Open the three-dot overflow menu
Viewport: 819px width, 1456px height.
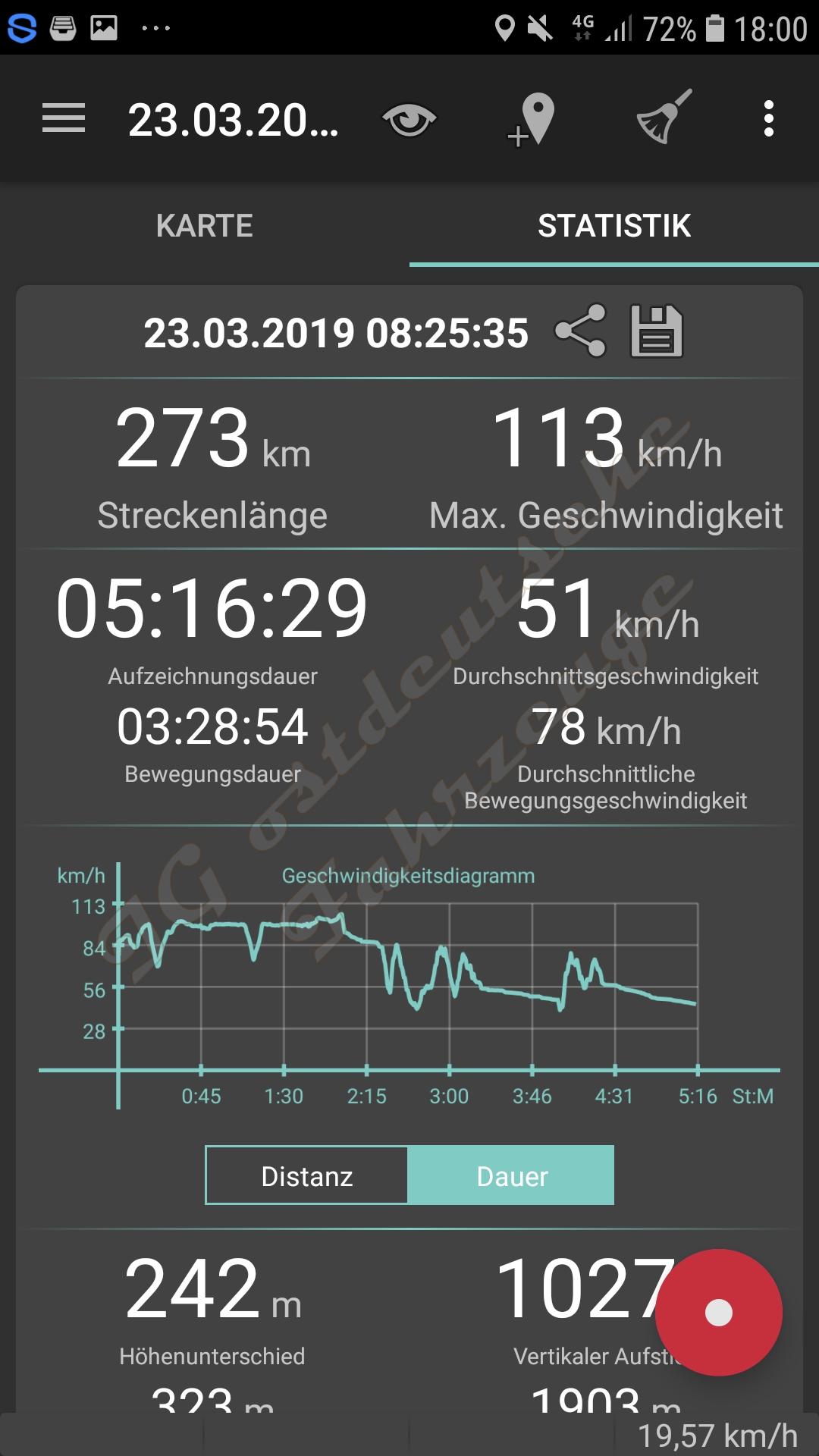click(x=768, y=119)
